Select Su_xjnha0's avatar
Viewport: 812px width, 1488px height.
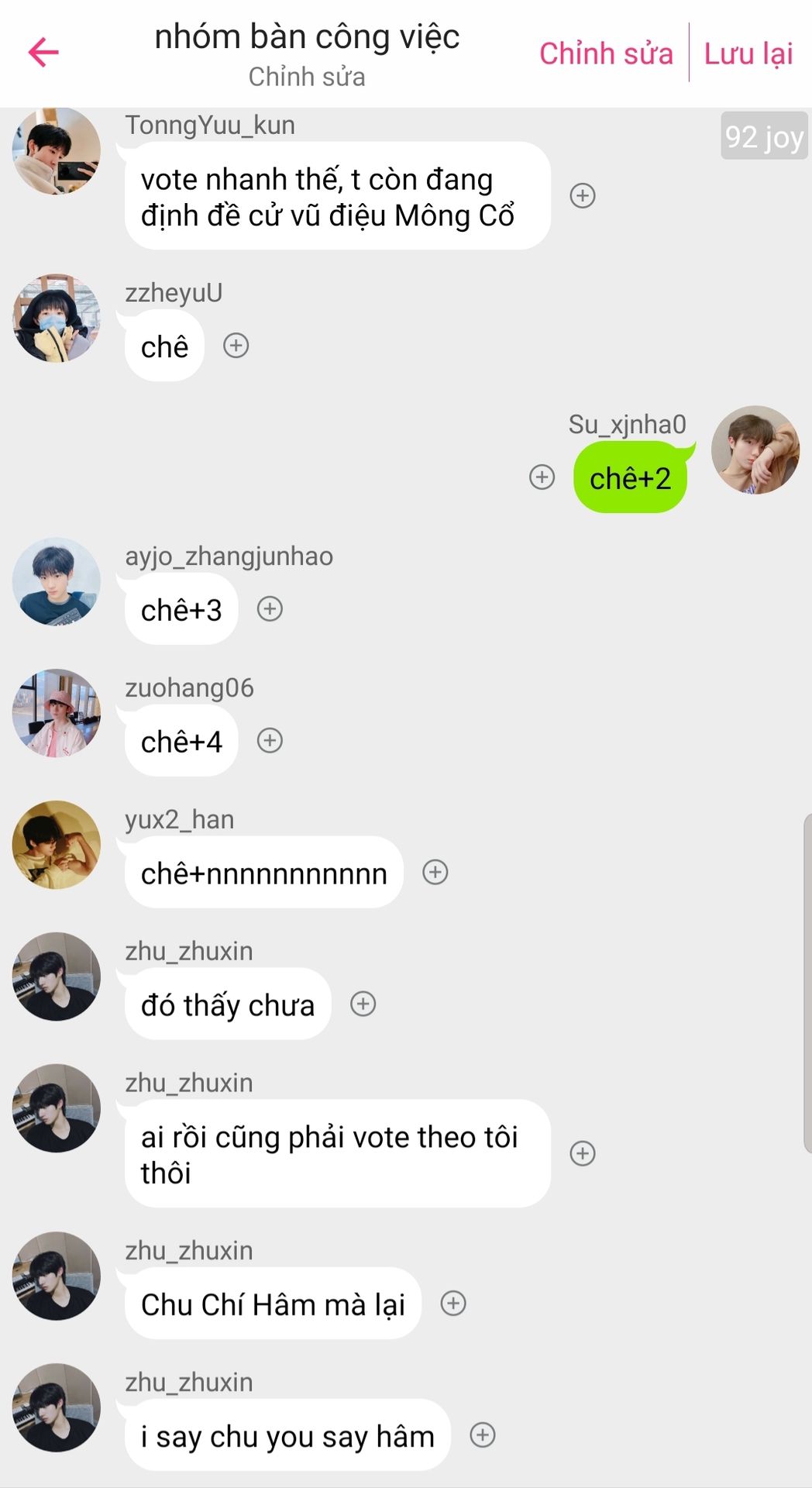[755, 450]
